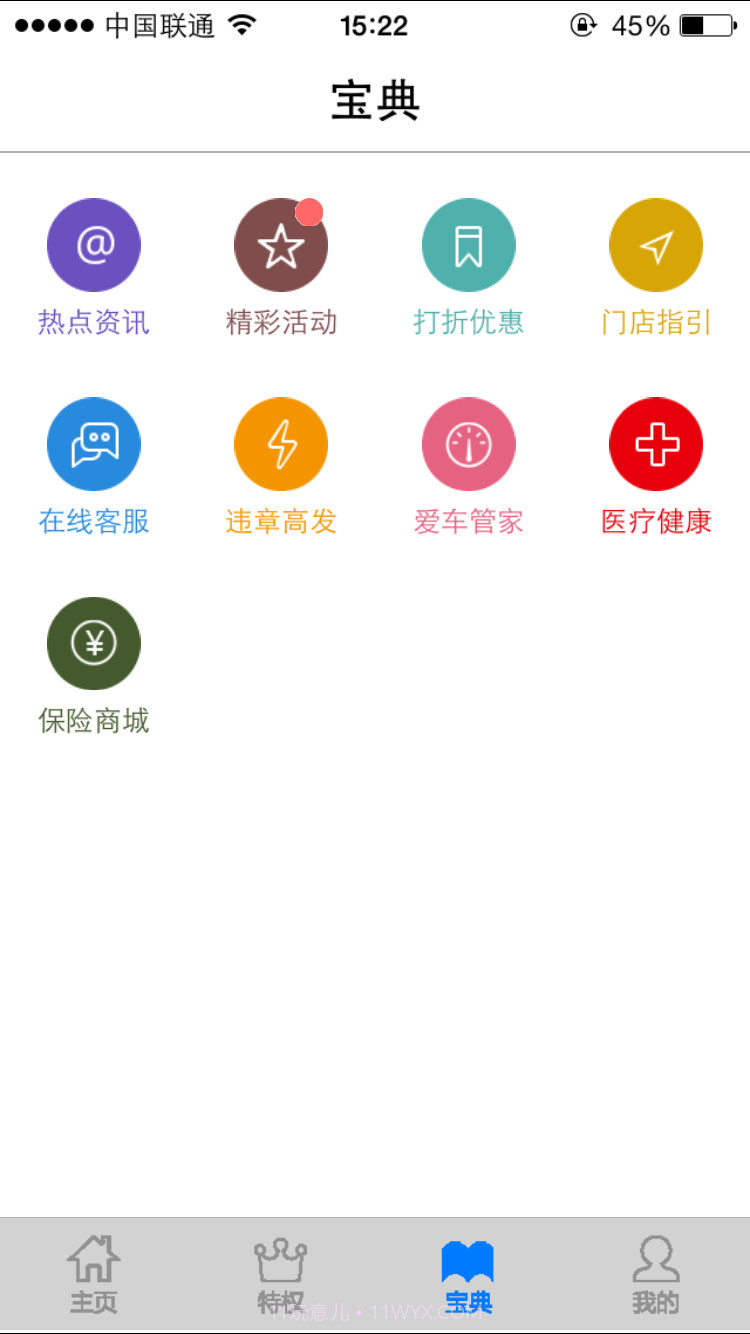Select the Wi-Fi icon in status bar
750x1334 pixels.
pos(243,25)
